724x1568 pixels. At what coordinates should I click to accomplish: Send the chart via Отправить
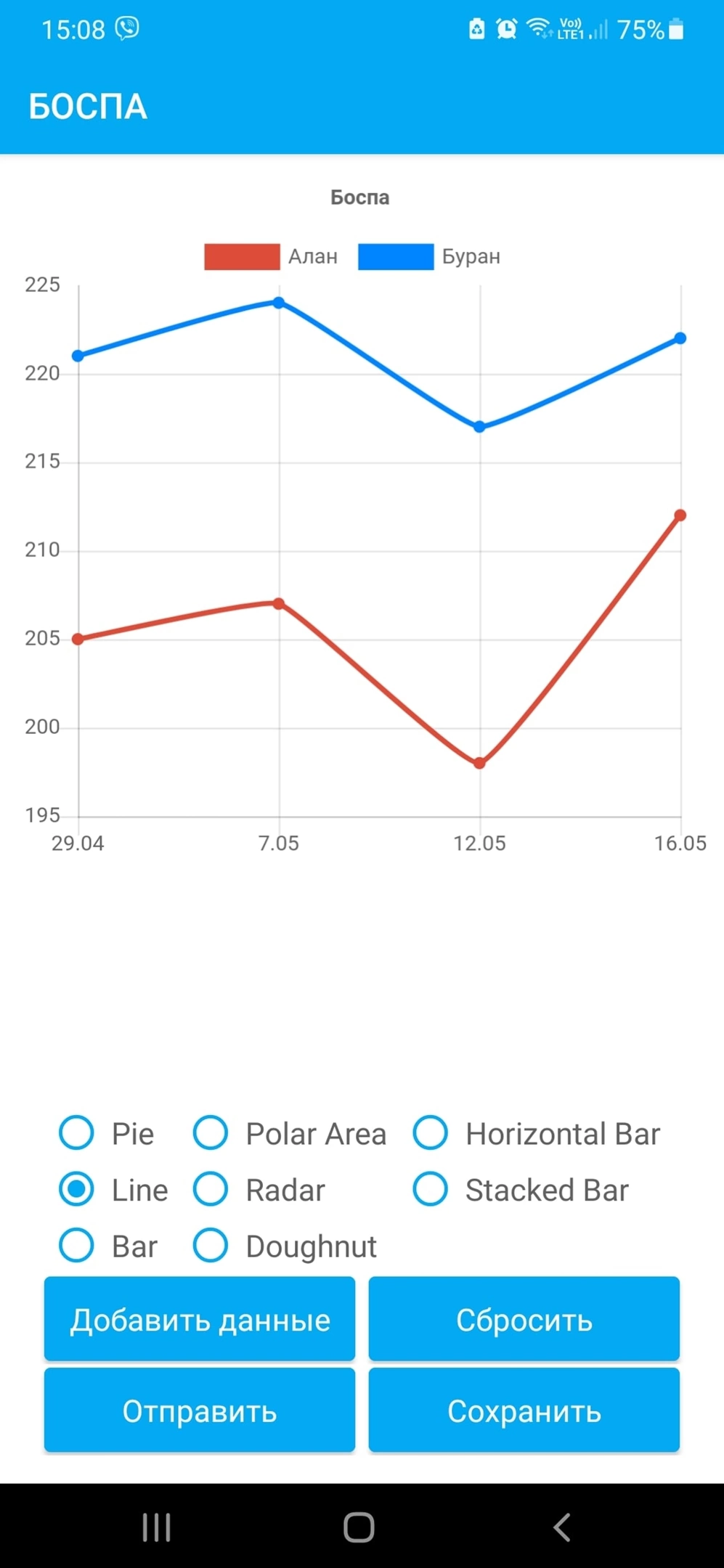pos(200,1410)
